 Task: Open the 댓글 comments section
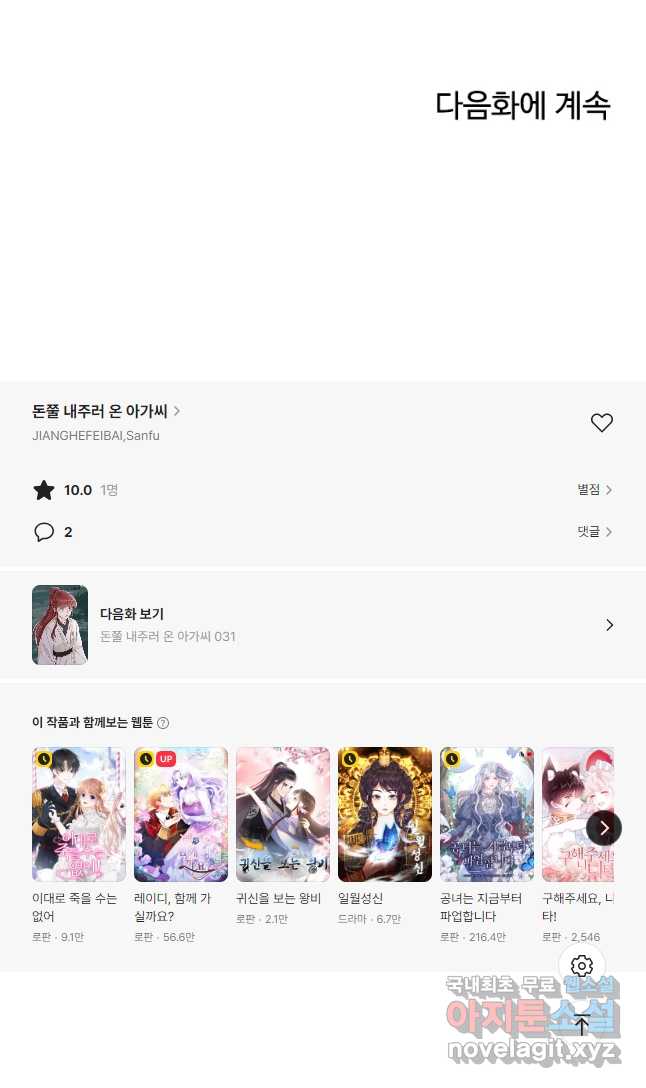click(x=594, y=532)
